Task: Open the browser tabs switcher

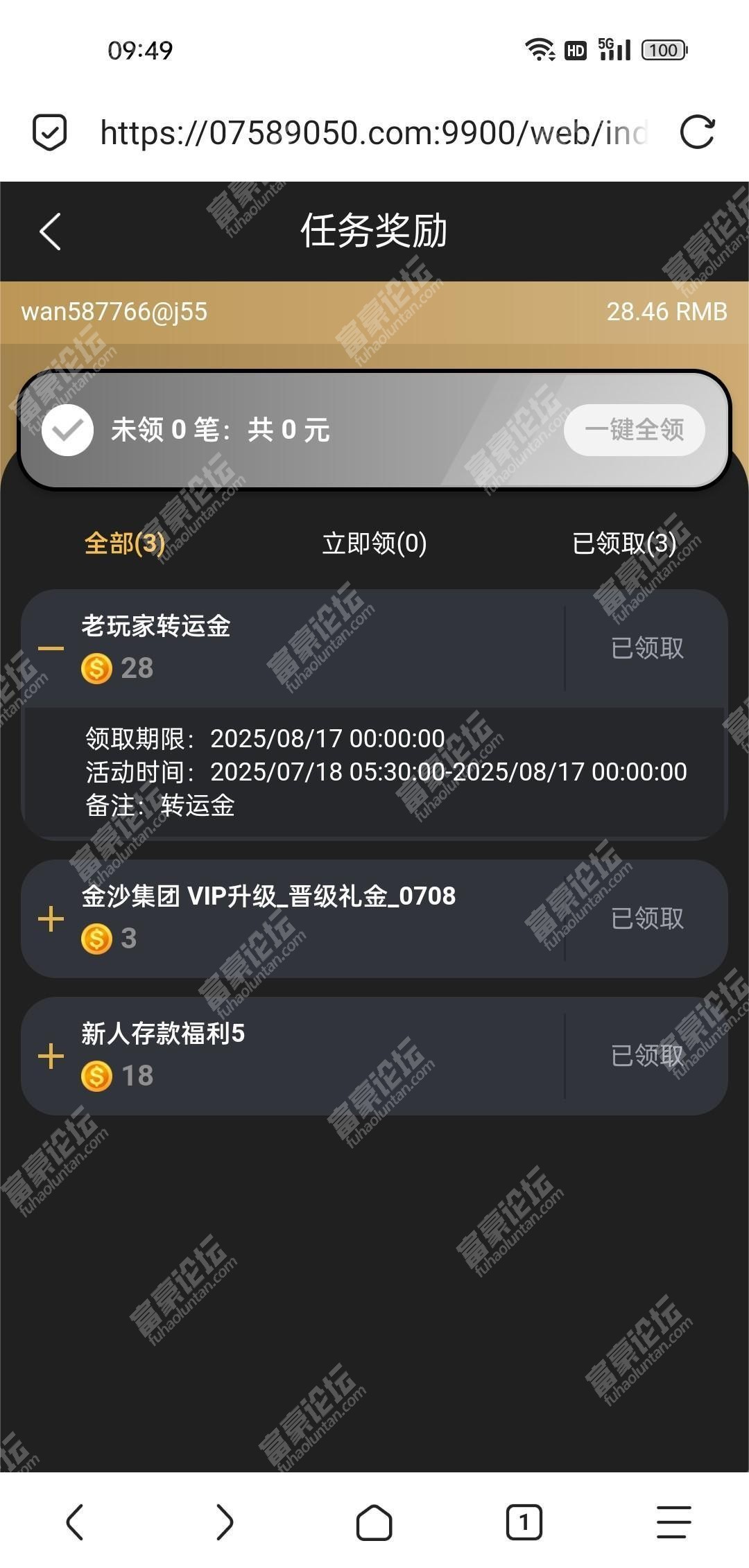Action: click(x=524, y=1522)
